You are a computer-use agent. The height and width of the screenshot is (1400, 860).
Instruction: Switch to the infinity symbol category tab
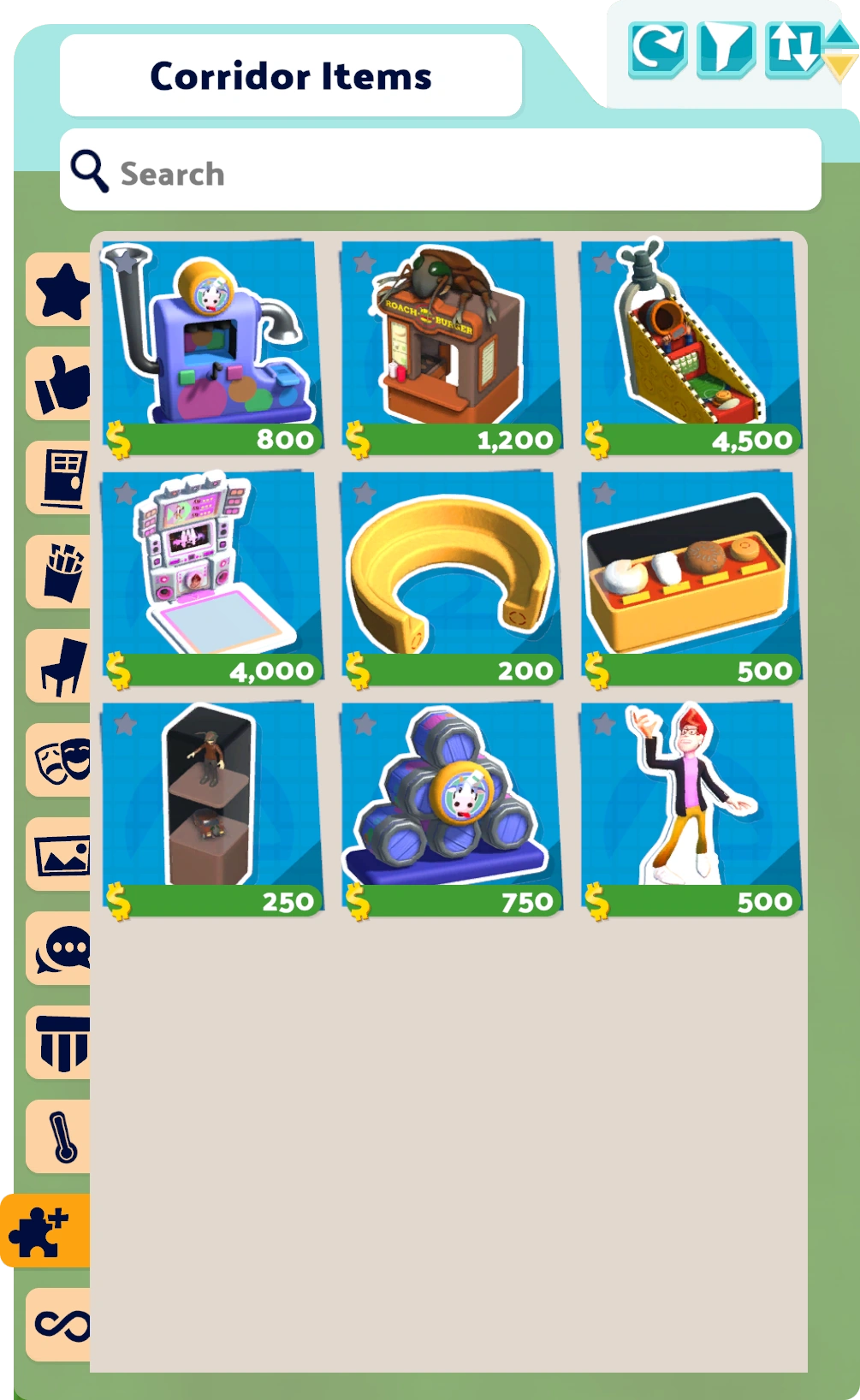[60, 1325]
